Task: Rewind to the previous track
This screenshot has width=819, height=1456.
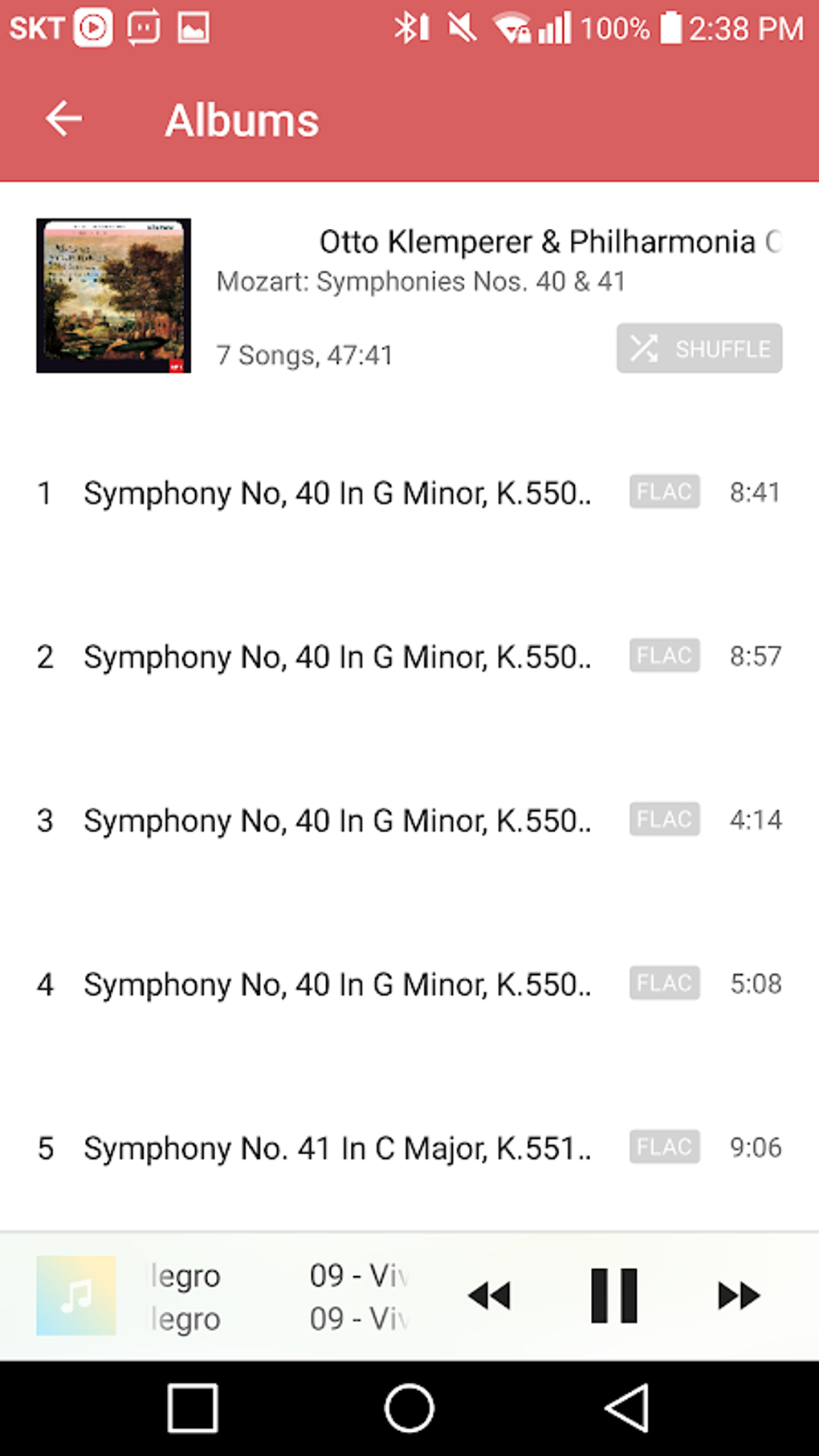Action: click(491, 1295)
